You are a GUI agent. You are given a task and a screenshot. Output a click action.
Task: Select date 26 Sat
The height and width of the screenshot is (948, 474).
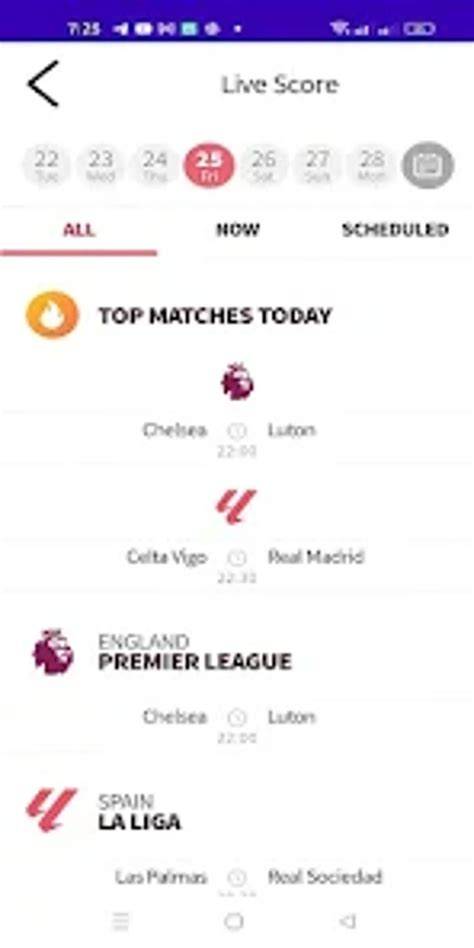(x=264, y=165)
